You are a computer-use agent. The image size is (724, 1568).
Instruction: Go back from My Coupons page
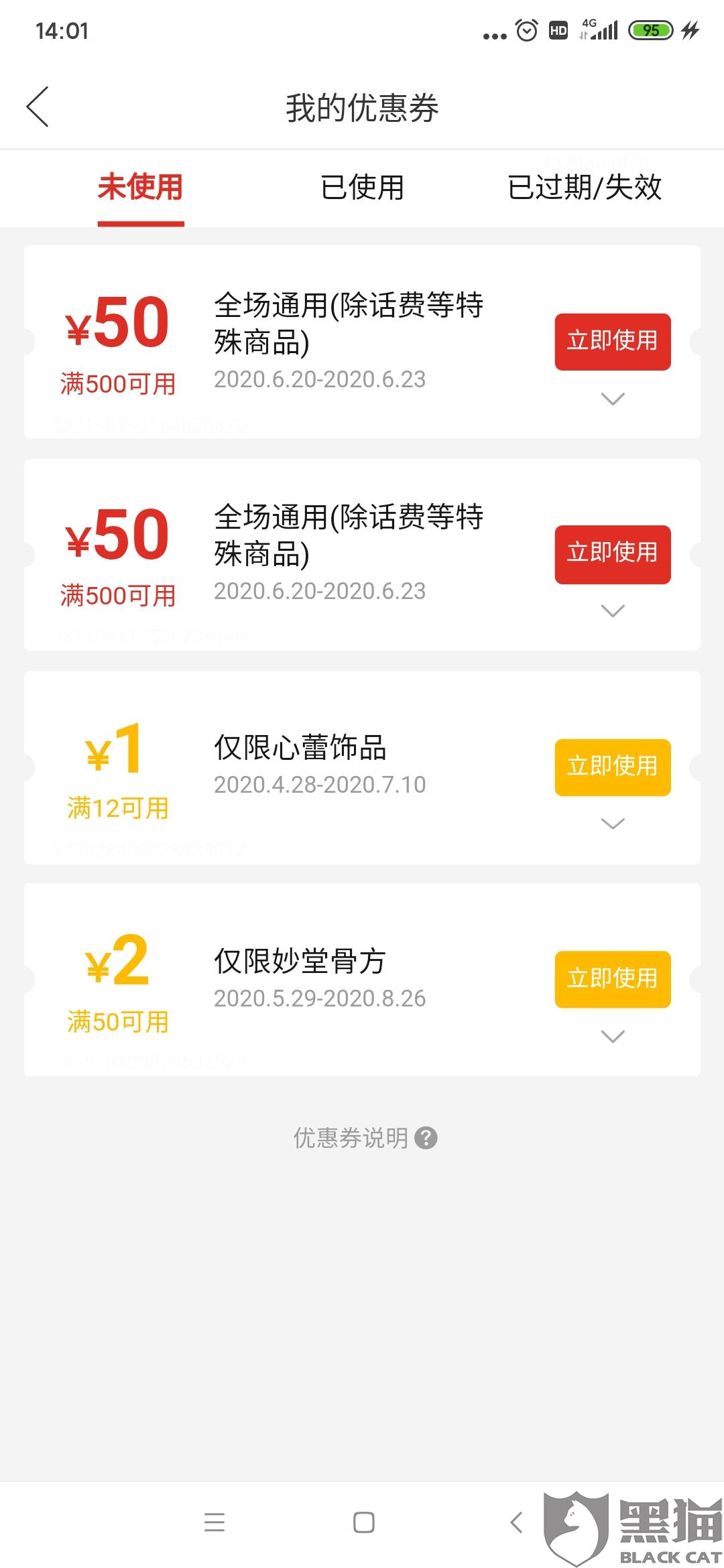pyautogui.click(x=38, y=107)
